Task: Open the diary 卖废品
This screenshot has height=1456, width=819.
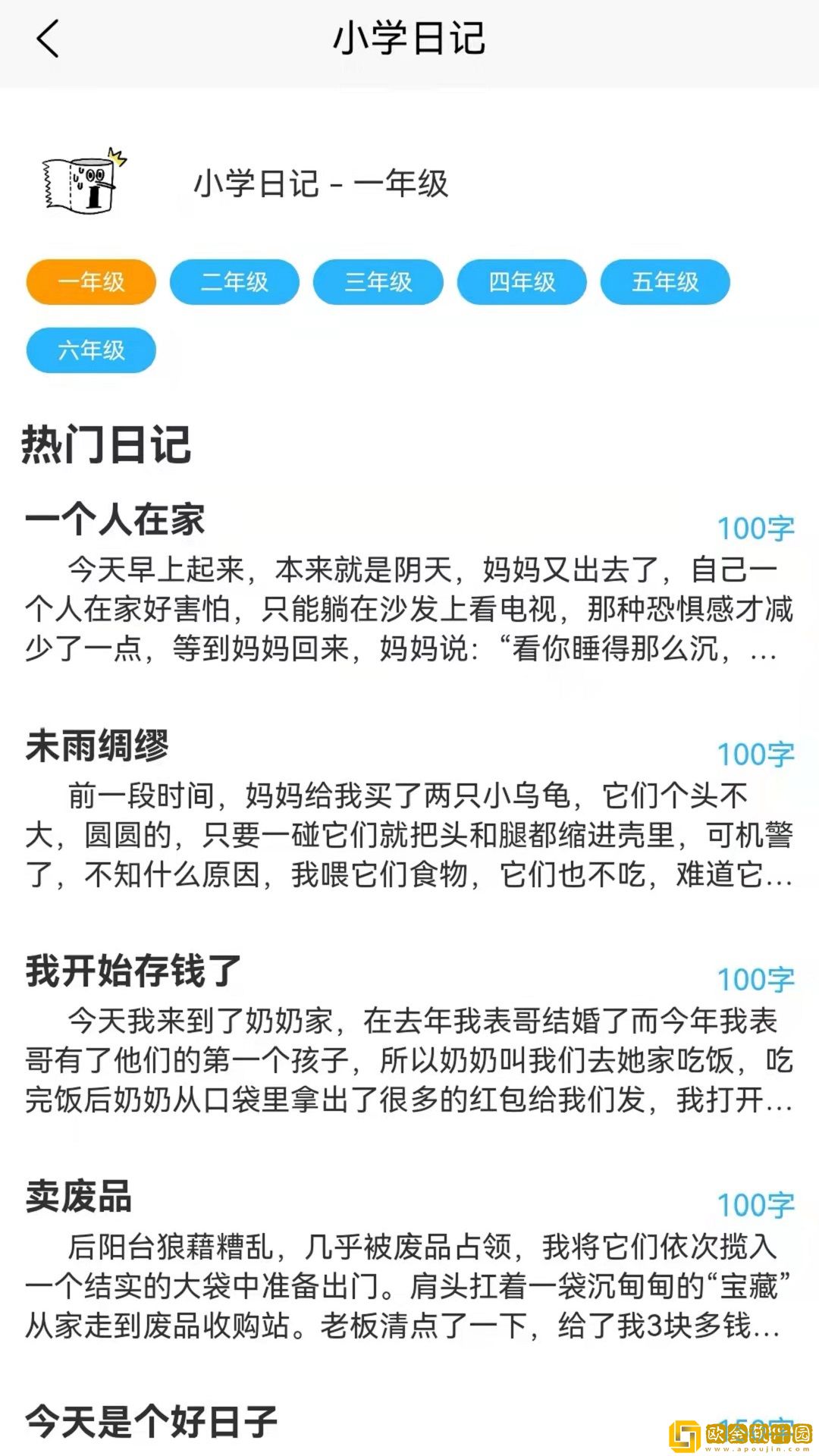Action: pyautogui.click(x=79, y=1197)
